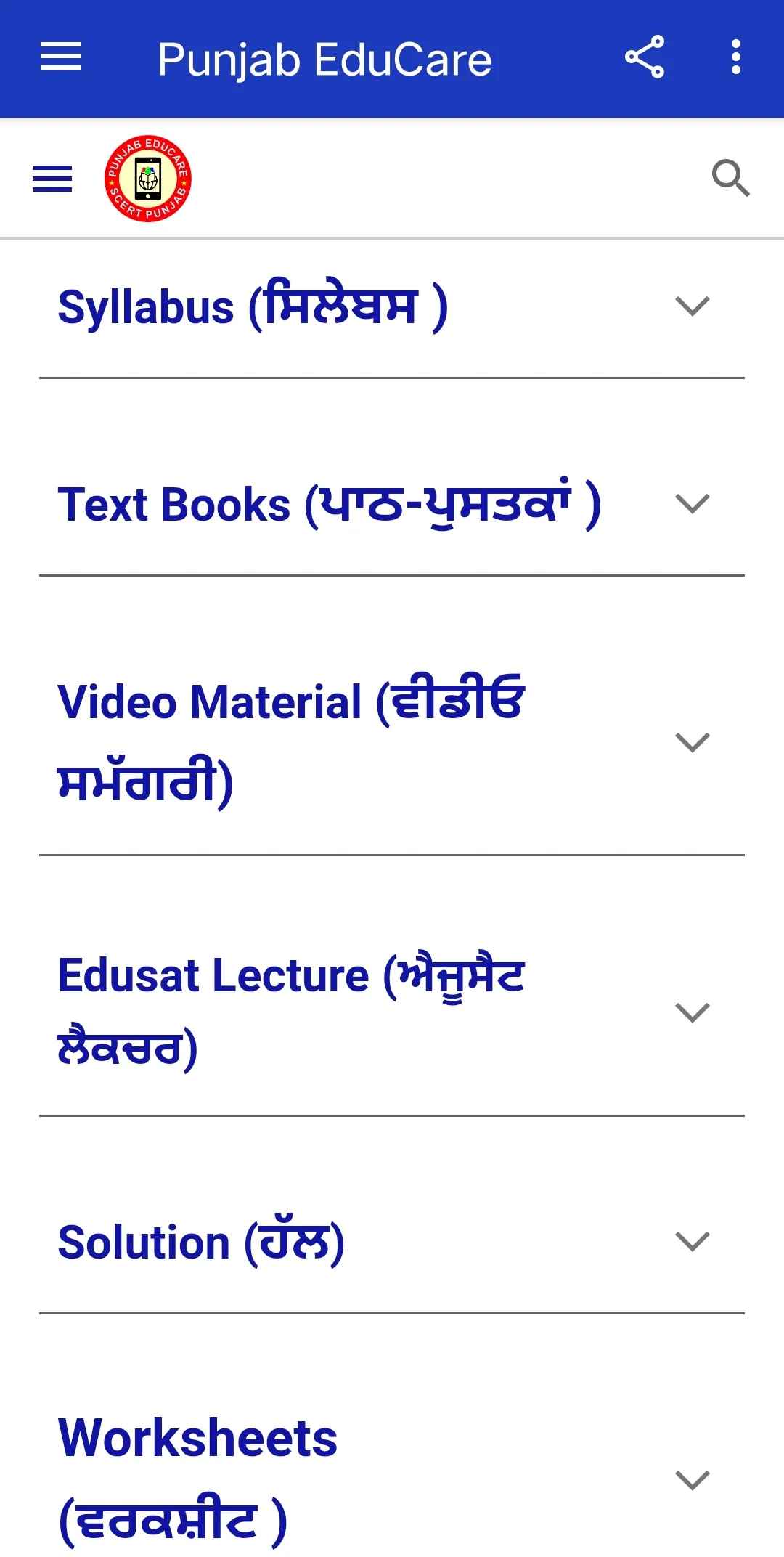Open the app navigation drawer

(61, 57)
